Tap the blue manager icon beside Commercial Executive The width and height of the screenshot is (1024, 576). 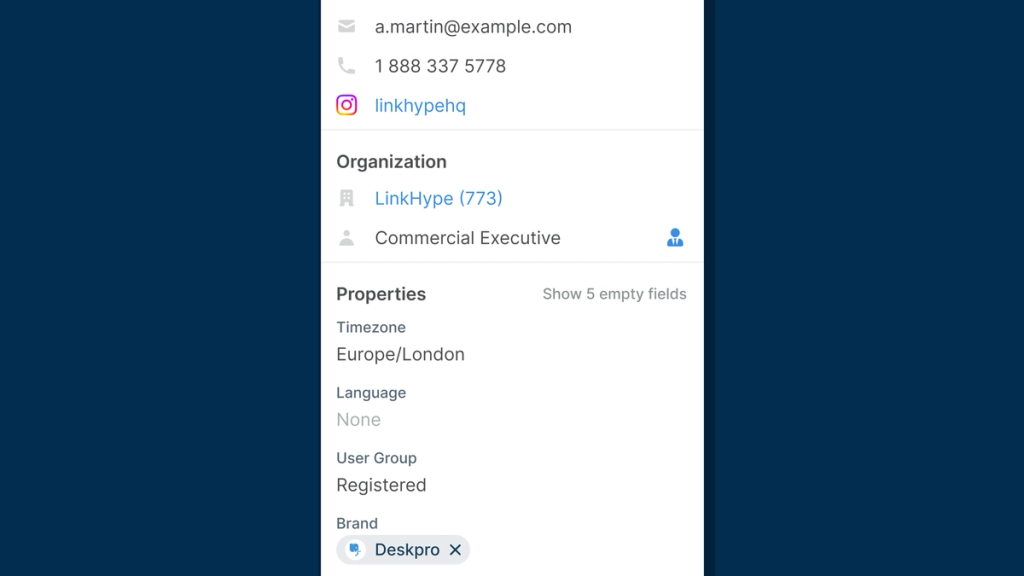click(675, 238)
